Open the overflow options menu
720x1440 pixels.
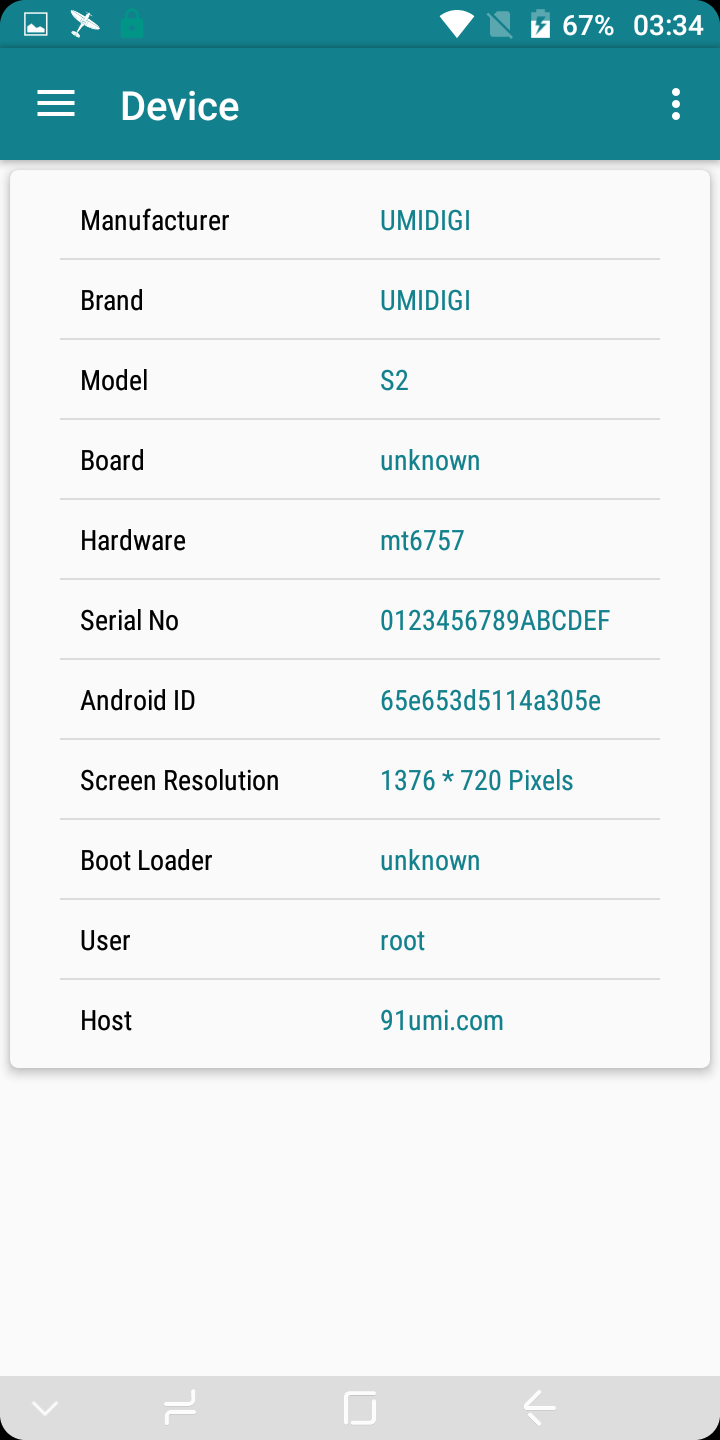676,104
